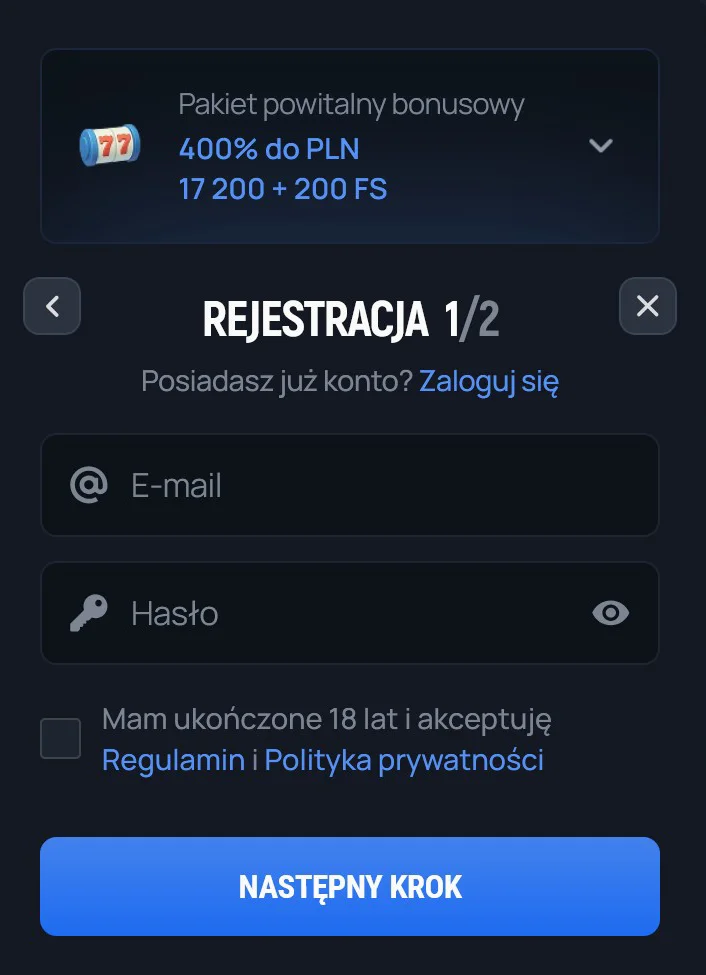
Task: Expand the welcome bonus package details
Action: (x=600, y=146)
